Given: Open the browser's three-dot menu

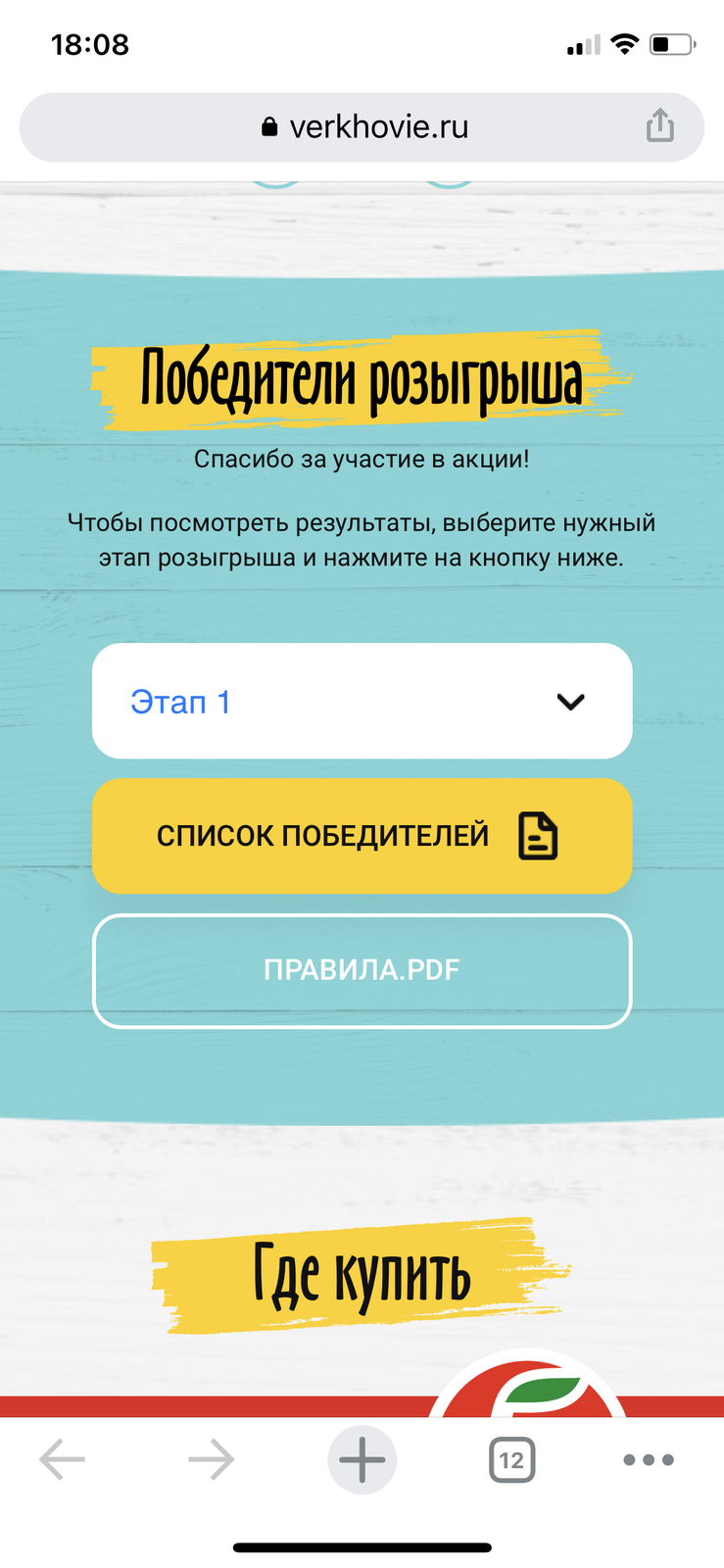Looking at the screenshot, I should [x=649, y=1459].
